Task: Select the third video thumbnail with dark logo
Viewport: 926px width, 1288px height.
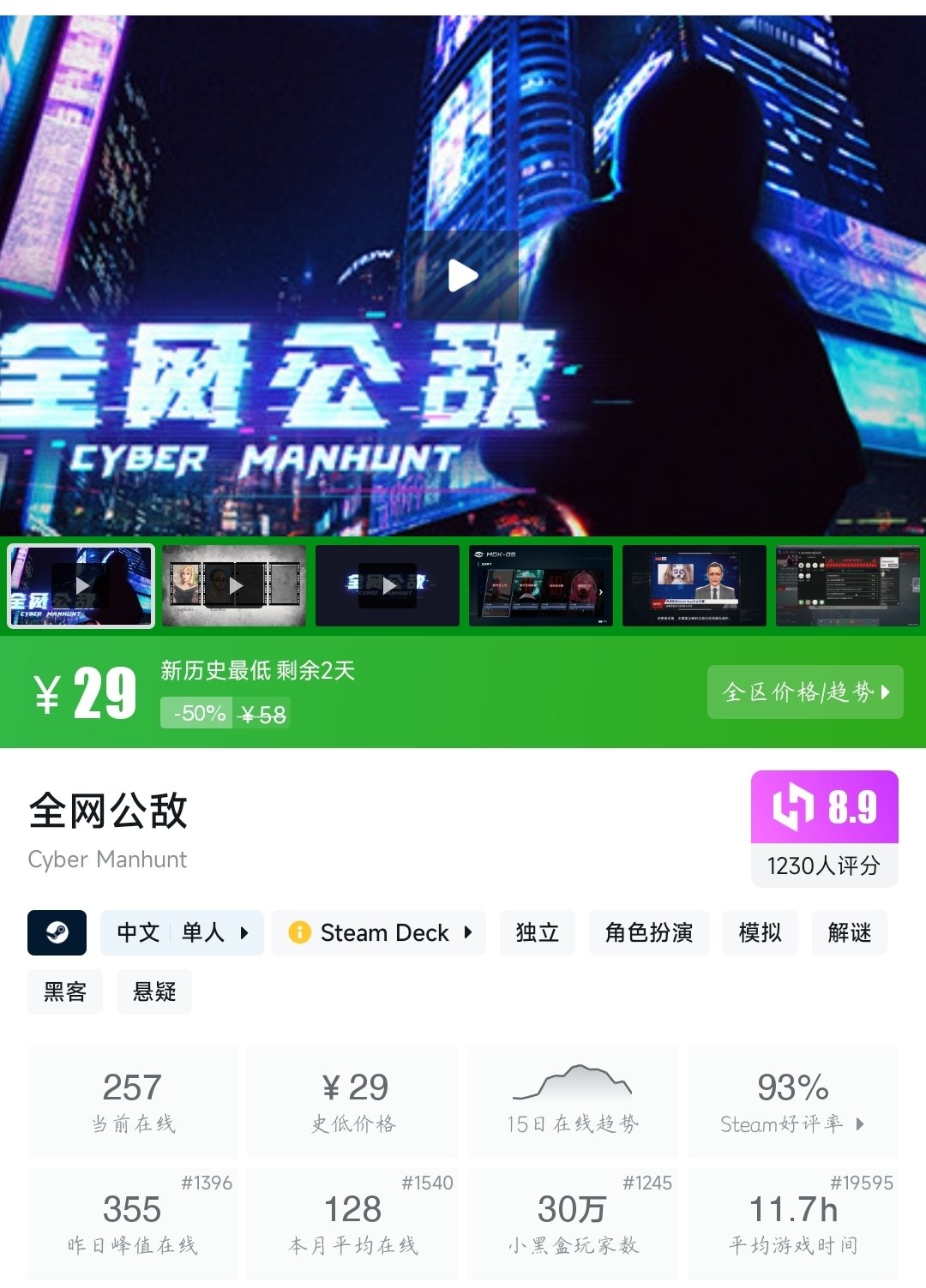Action: [388, 586]
